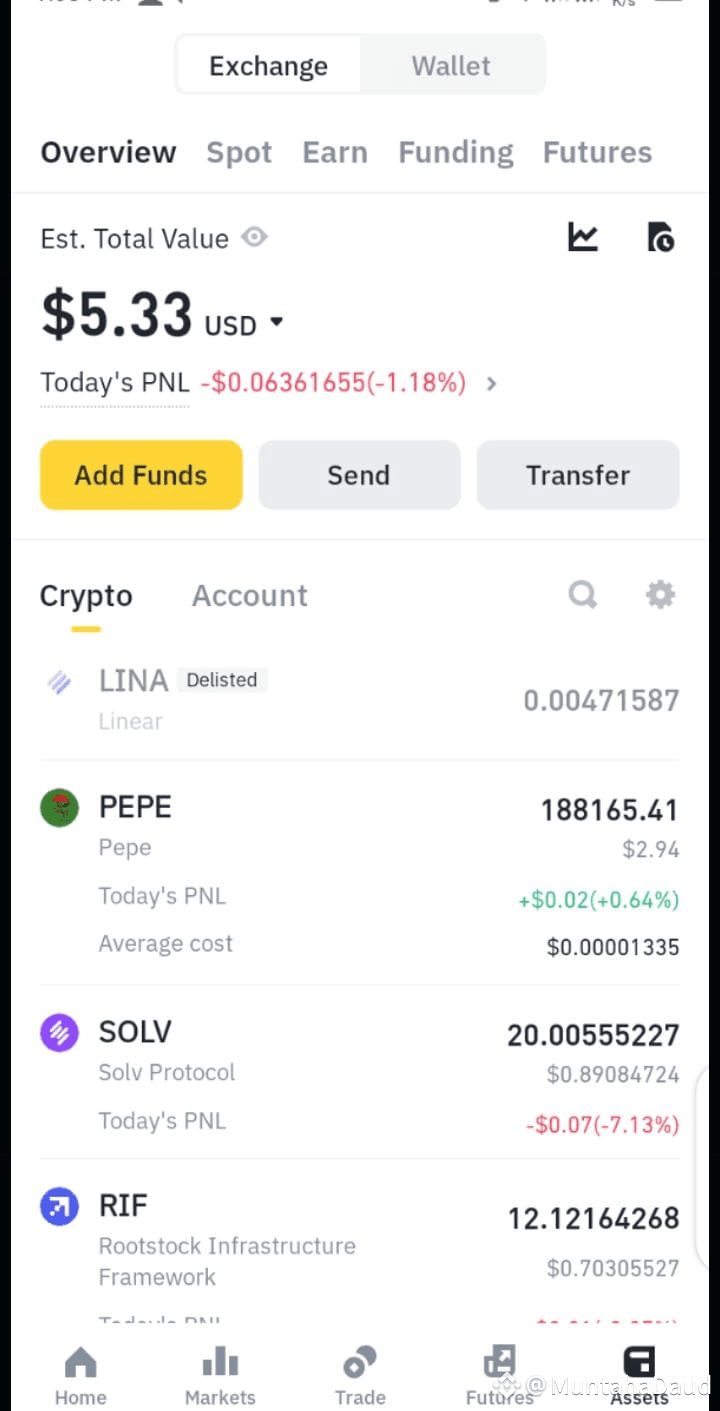The height and width of the screenshot is (1411, 720).
Task: Go to the Markets tab
Action: tap(220, 1375)
